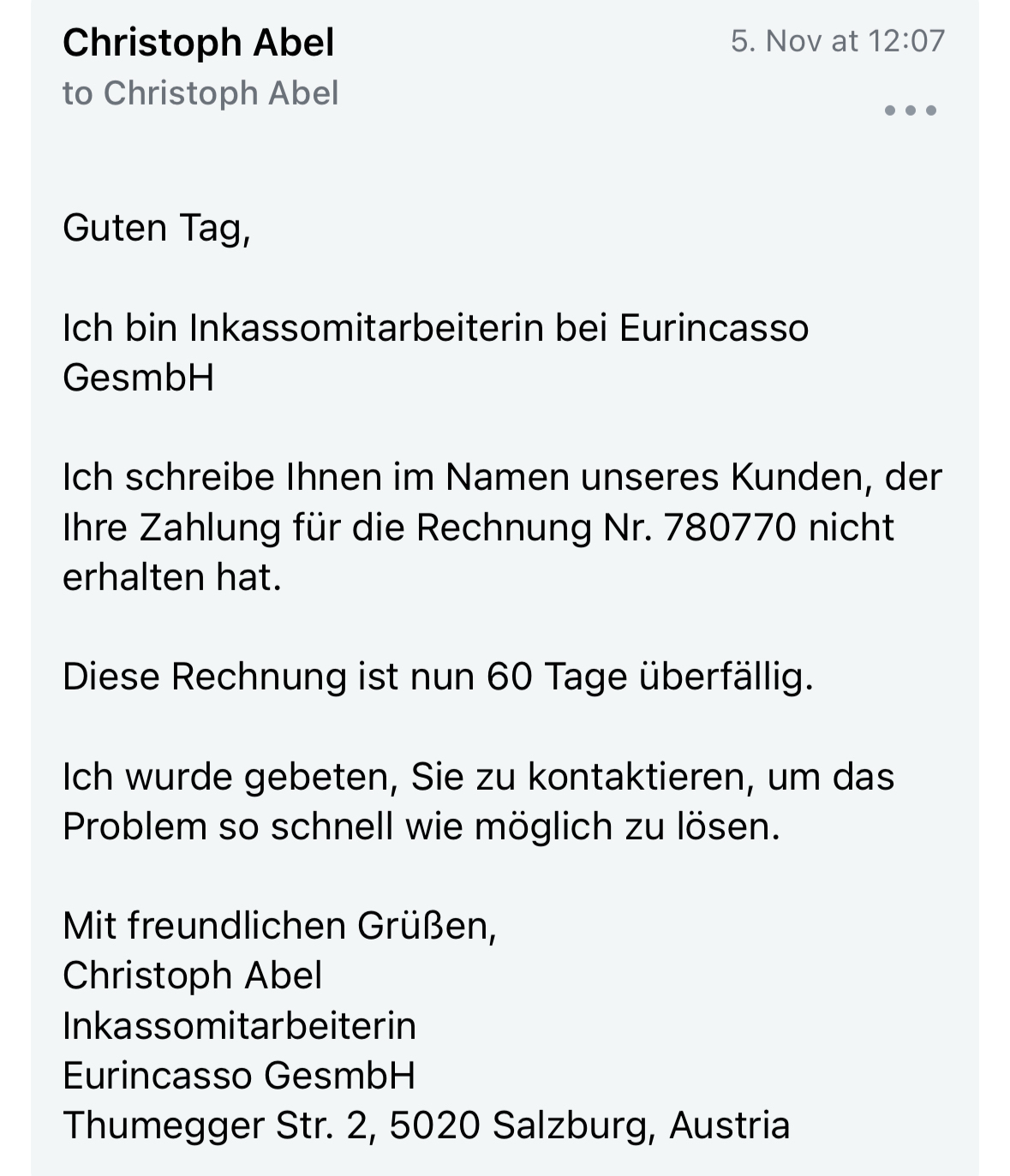Show recipient details for Christoph Abel
Image resolution: width=1010 pixels, height=1176 pixels.
click(201, 93)
